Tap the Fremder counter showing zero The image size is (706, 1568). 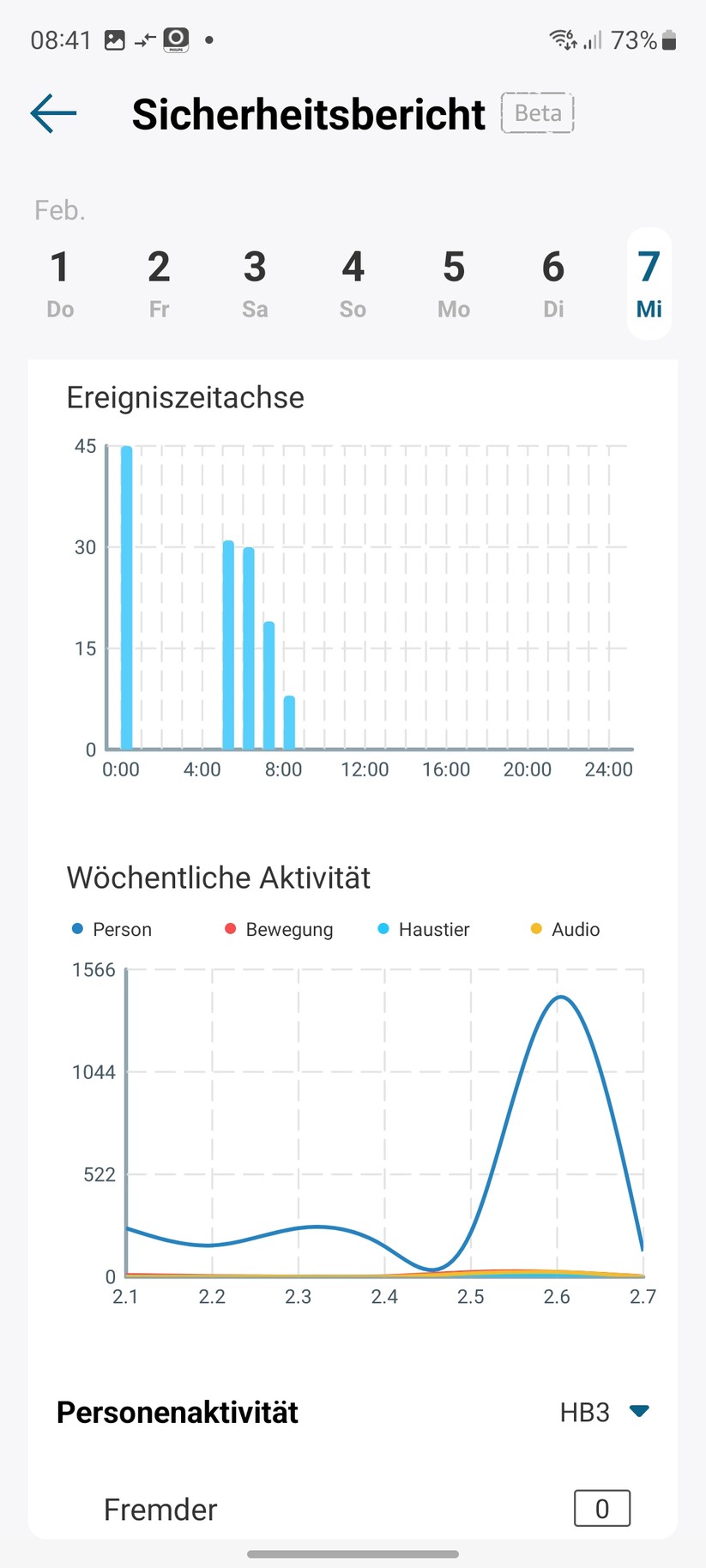coord(601,1508)
